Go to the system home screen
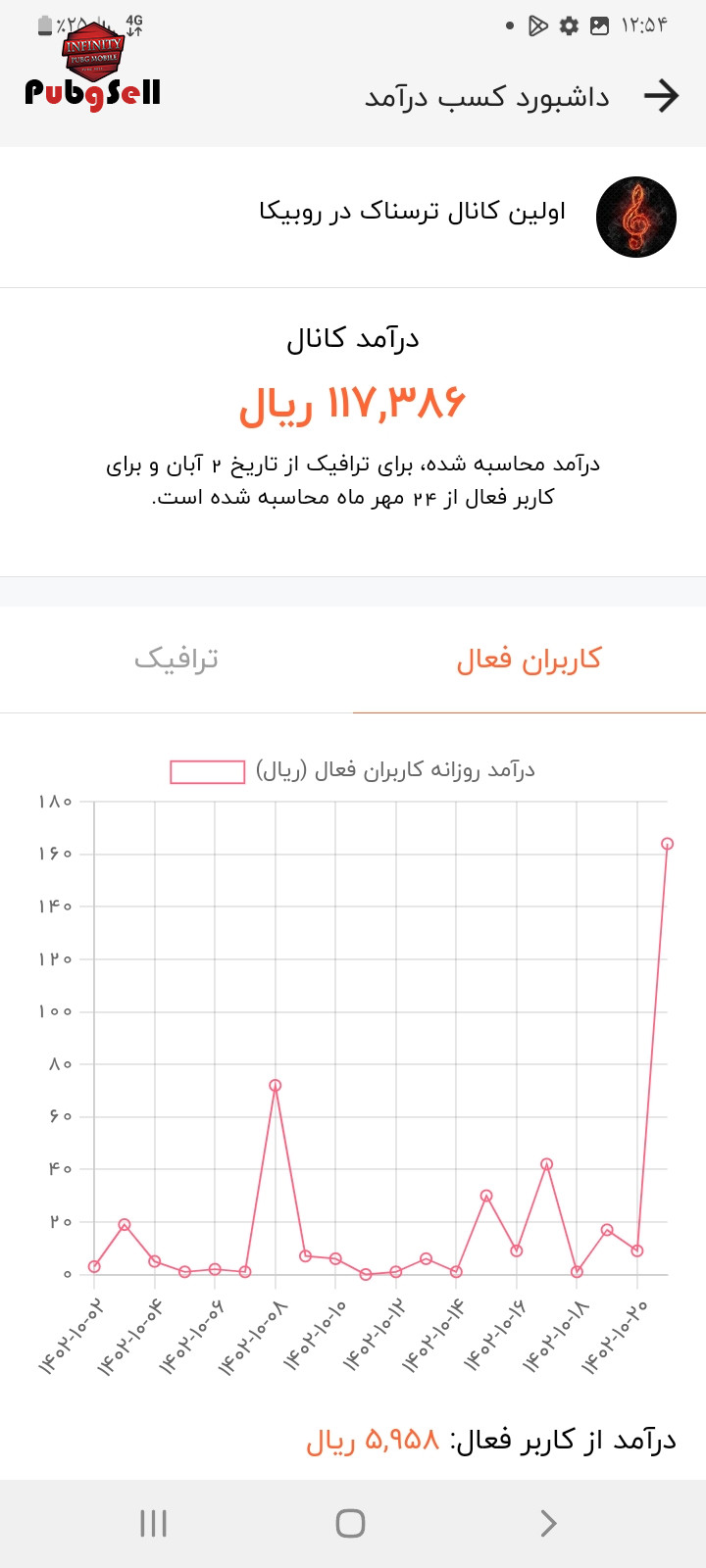Image resolution: width=706 pixels, height=1568 pixels. (350, 1523)
